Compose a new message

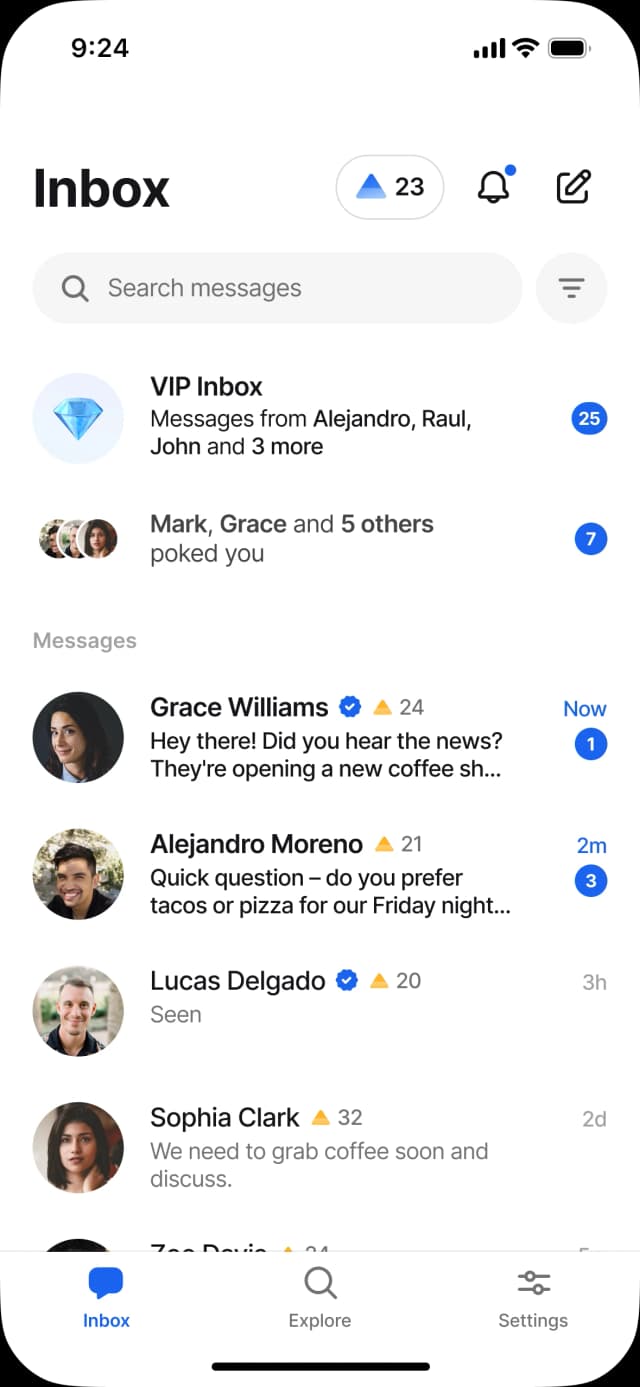[x=574, y=187]
